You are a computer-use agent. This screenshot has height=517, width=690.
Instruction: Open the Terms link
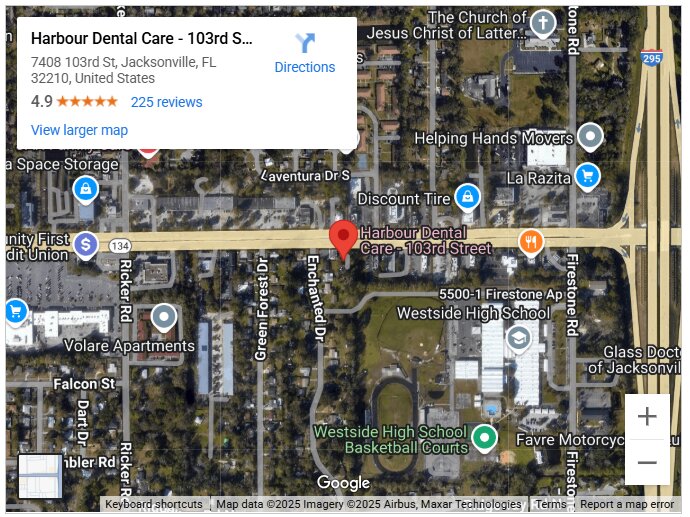(x=550, y=505)
